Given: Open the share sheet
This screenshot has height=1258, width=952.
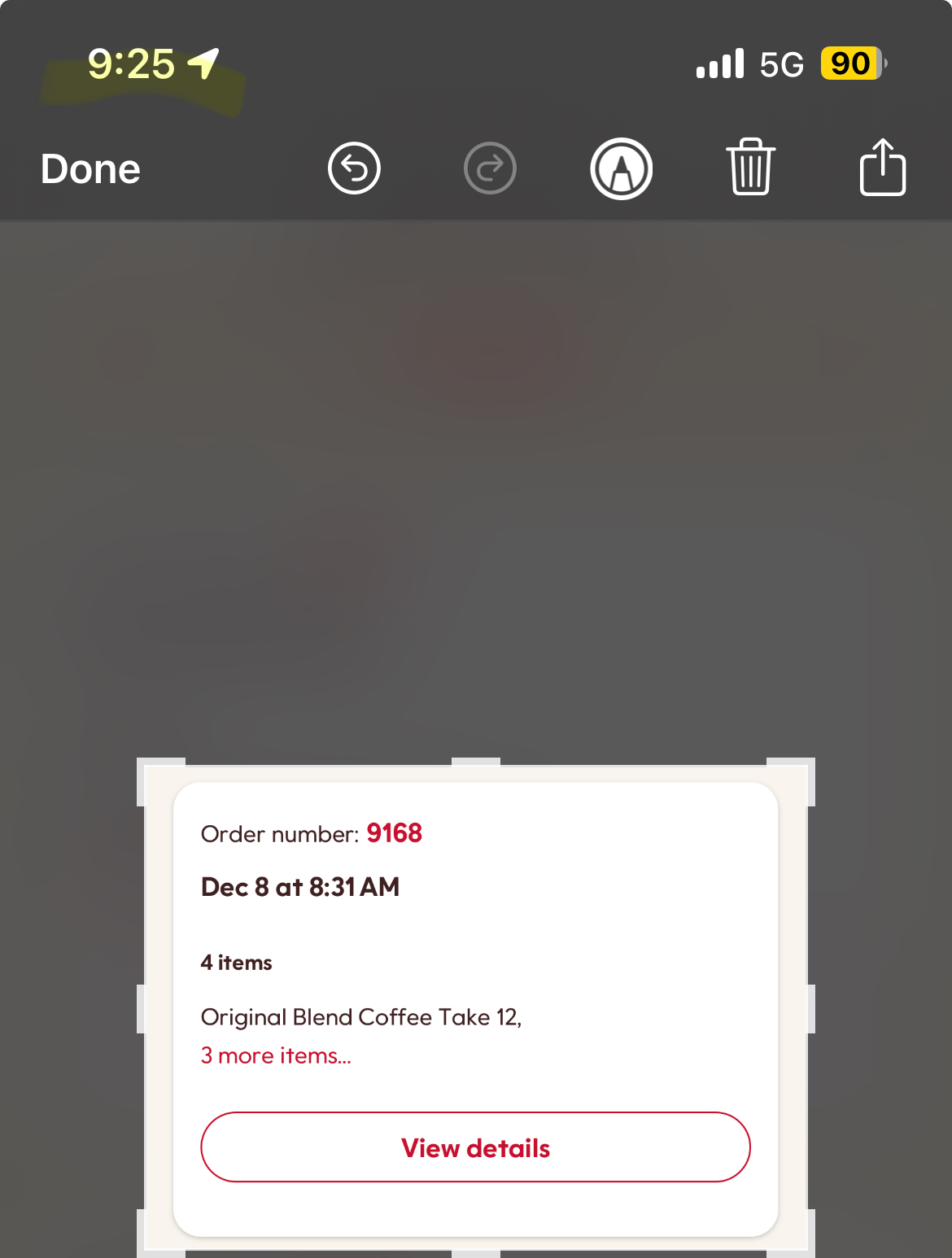Looking at the screenshot, I should 882,168.
